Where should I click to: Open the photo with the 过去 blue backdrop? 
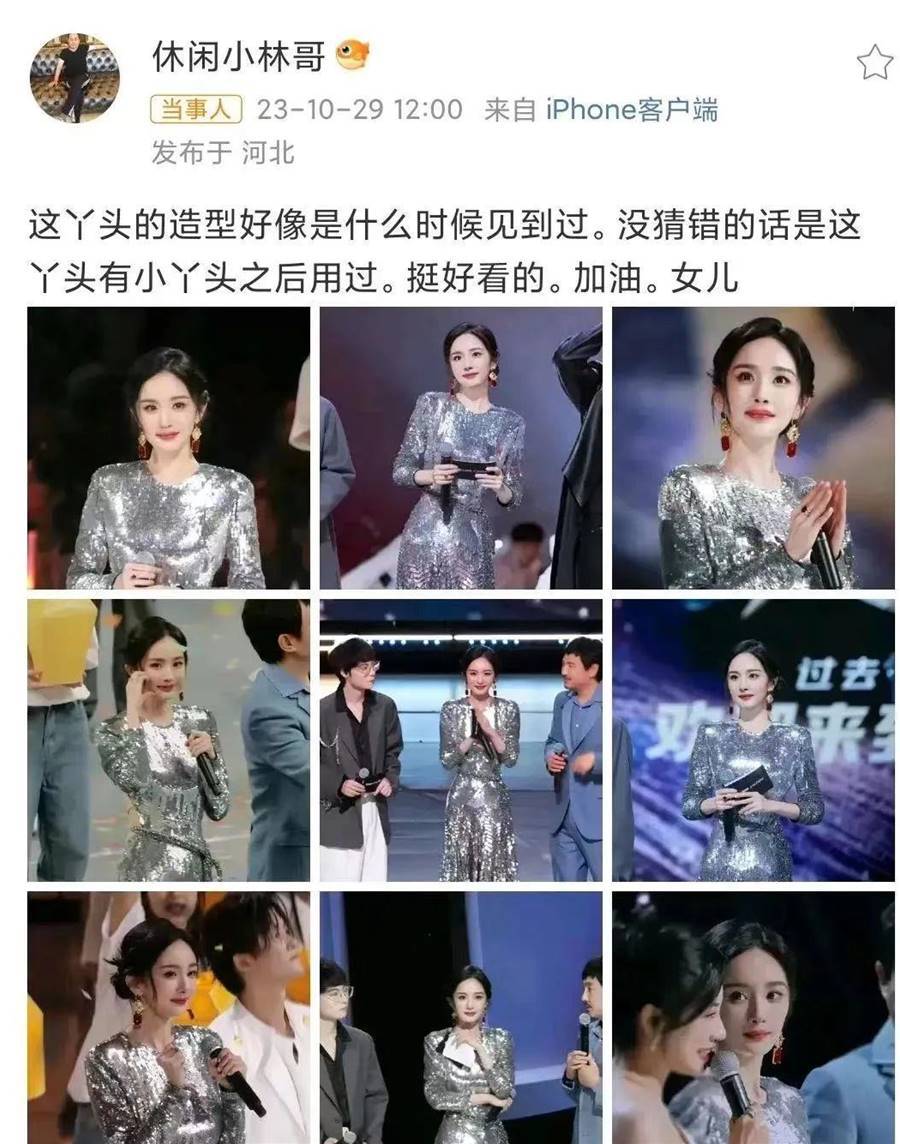(x=753, y=740)
